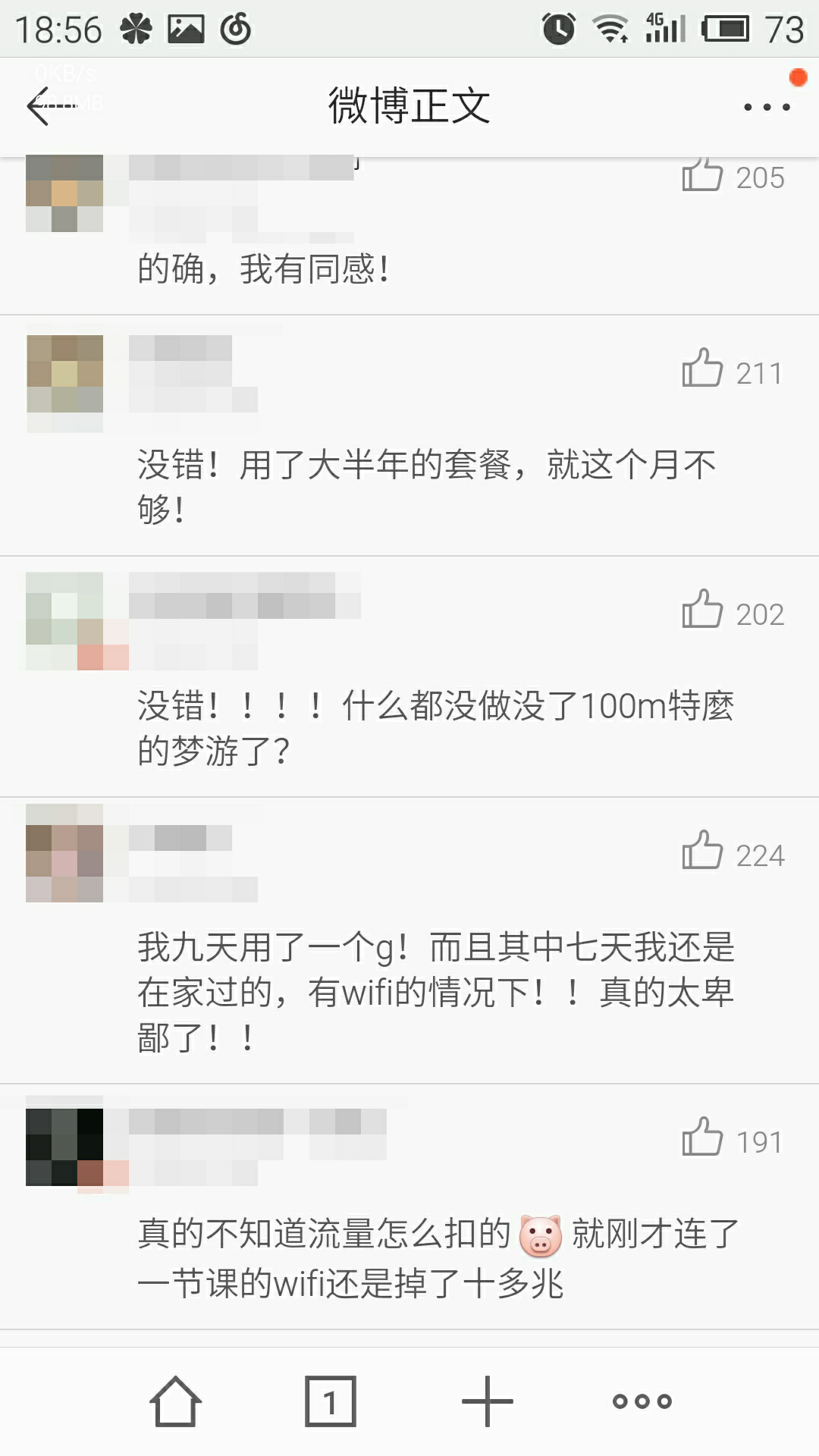Screen dimensions: 819x1456
Task: Like the comment '的确，我有同感！'
Action: tap(701, 176)
